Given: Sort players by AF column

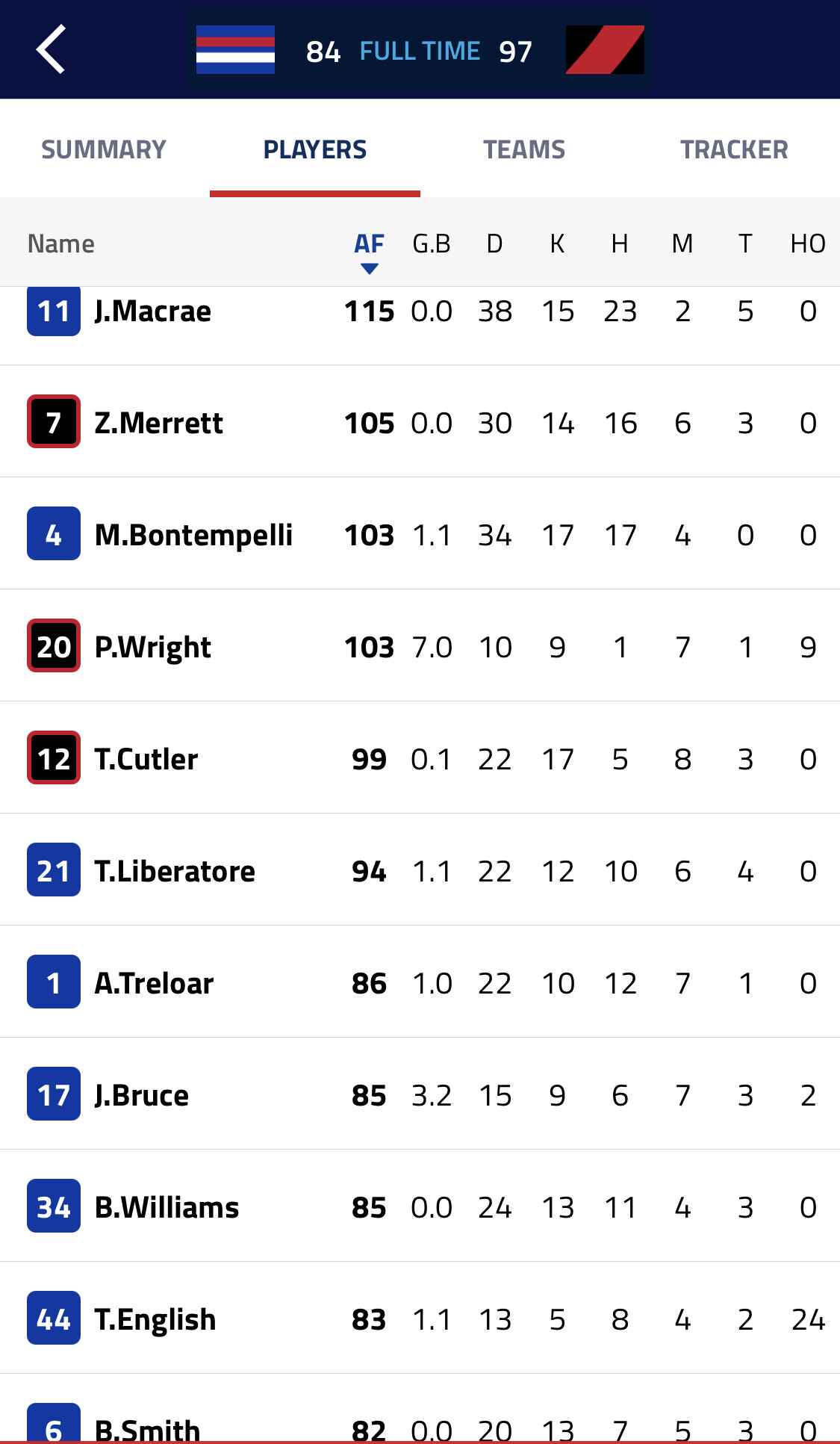Looking at the screenshot, I should point(369,244).
